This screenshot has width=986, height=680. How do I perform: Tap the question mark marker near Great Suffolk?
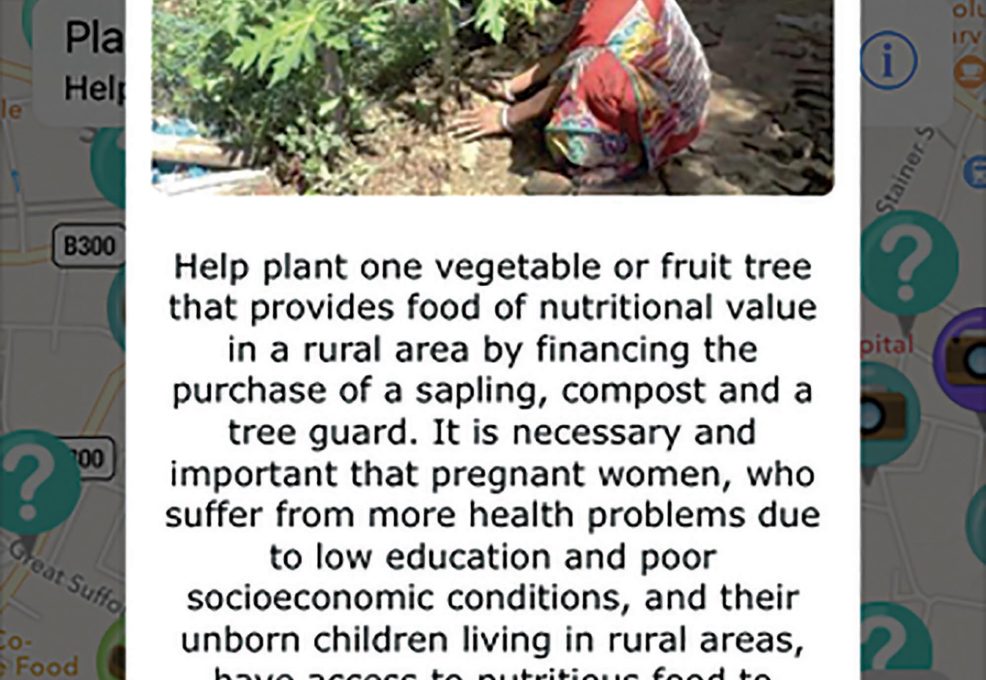point(37,484)
